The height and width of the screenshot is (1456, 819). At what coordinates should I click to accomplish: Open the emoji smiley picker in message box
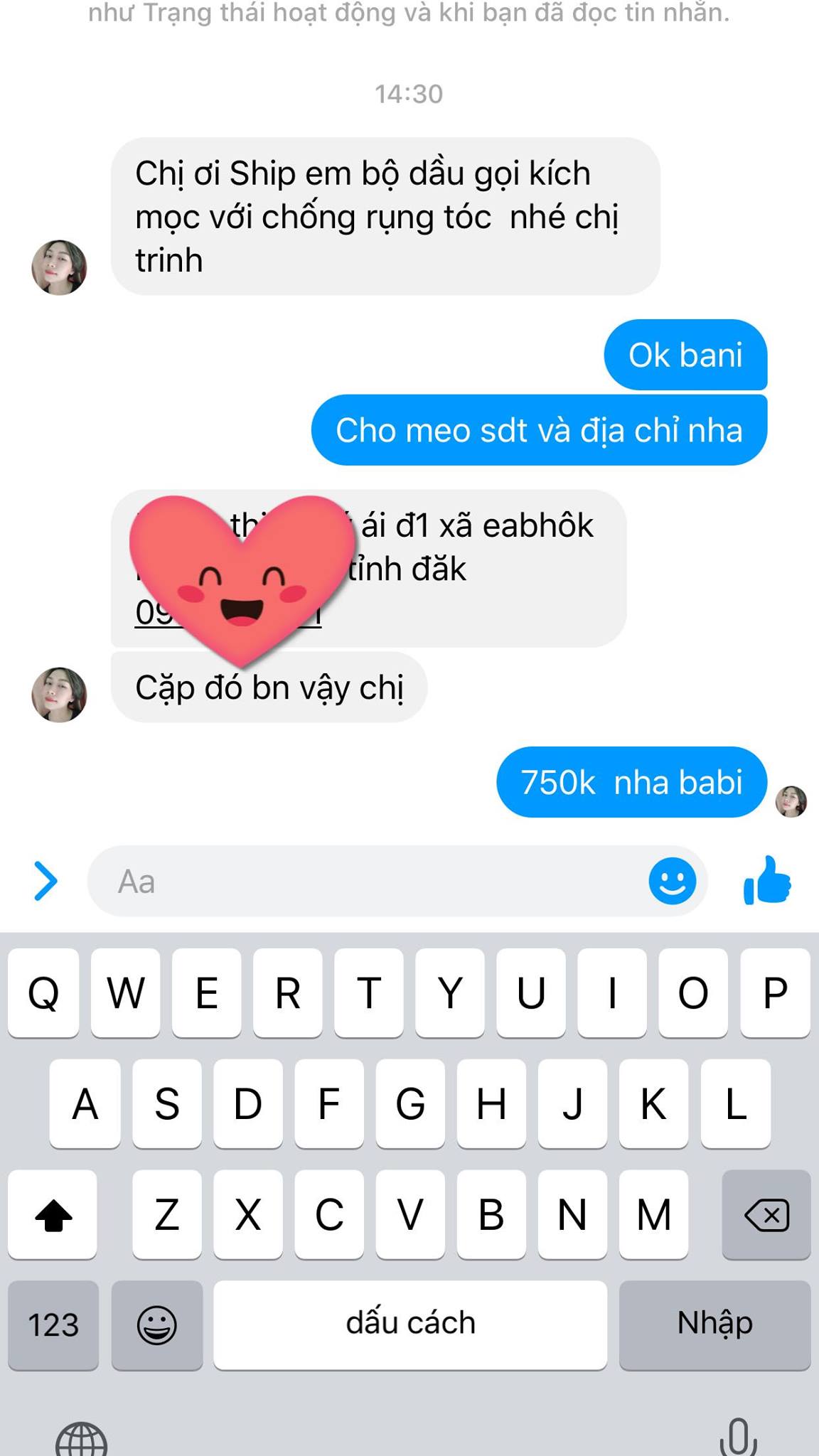[x=672, y=881]
